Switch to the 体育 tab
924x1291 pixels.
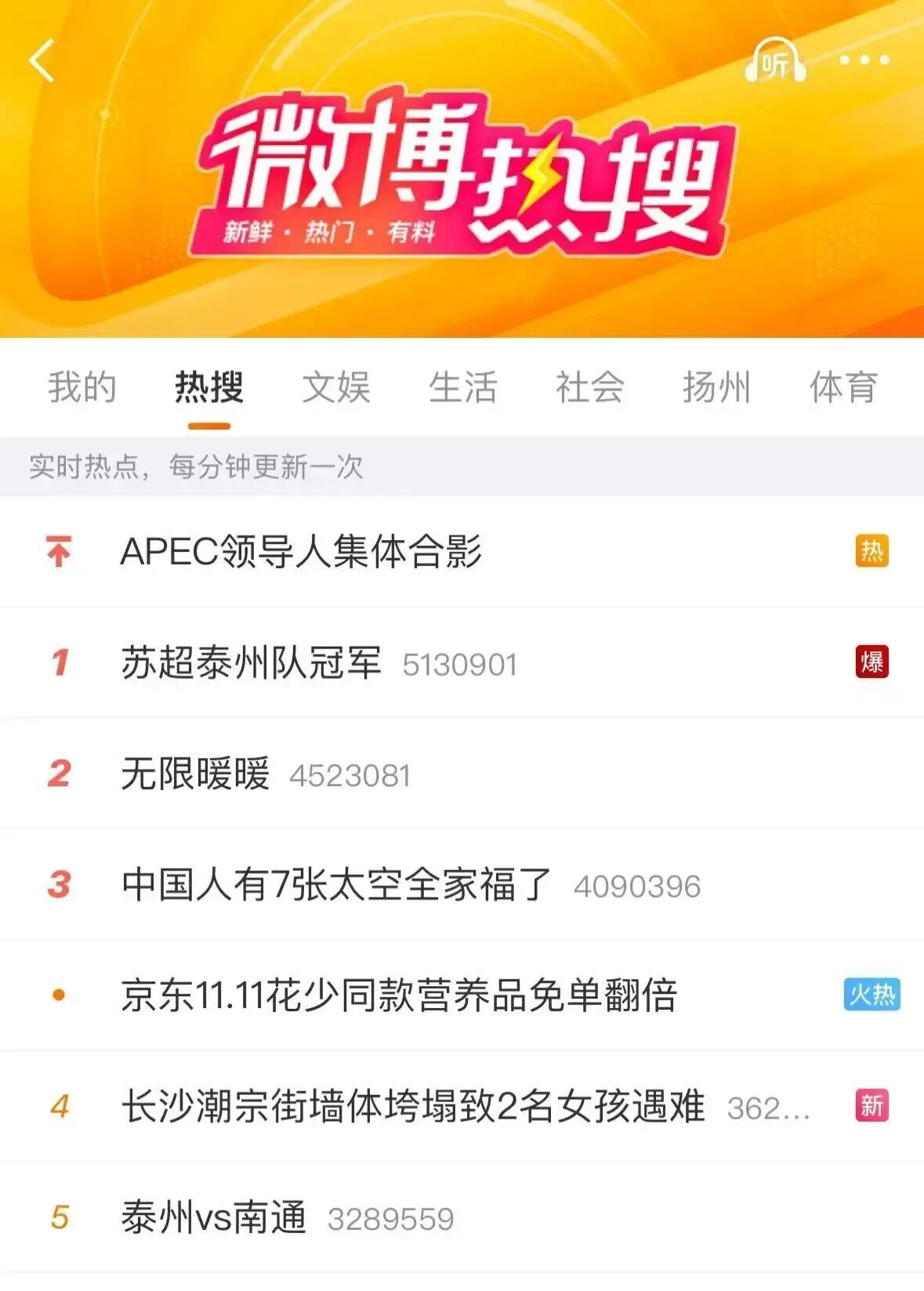tap(843, 387)
